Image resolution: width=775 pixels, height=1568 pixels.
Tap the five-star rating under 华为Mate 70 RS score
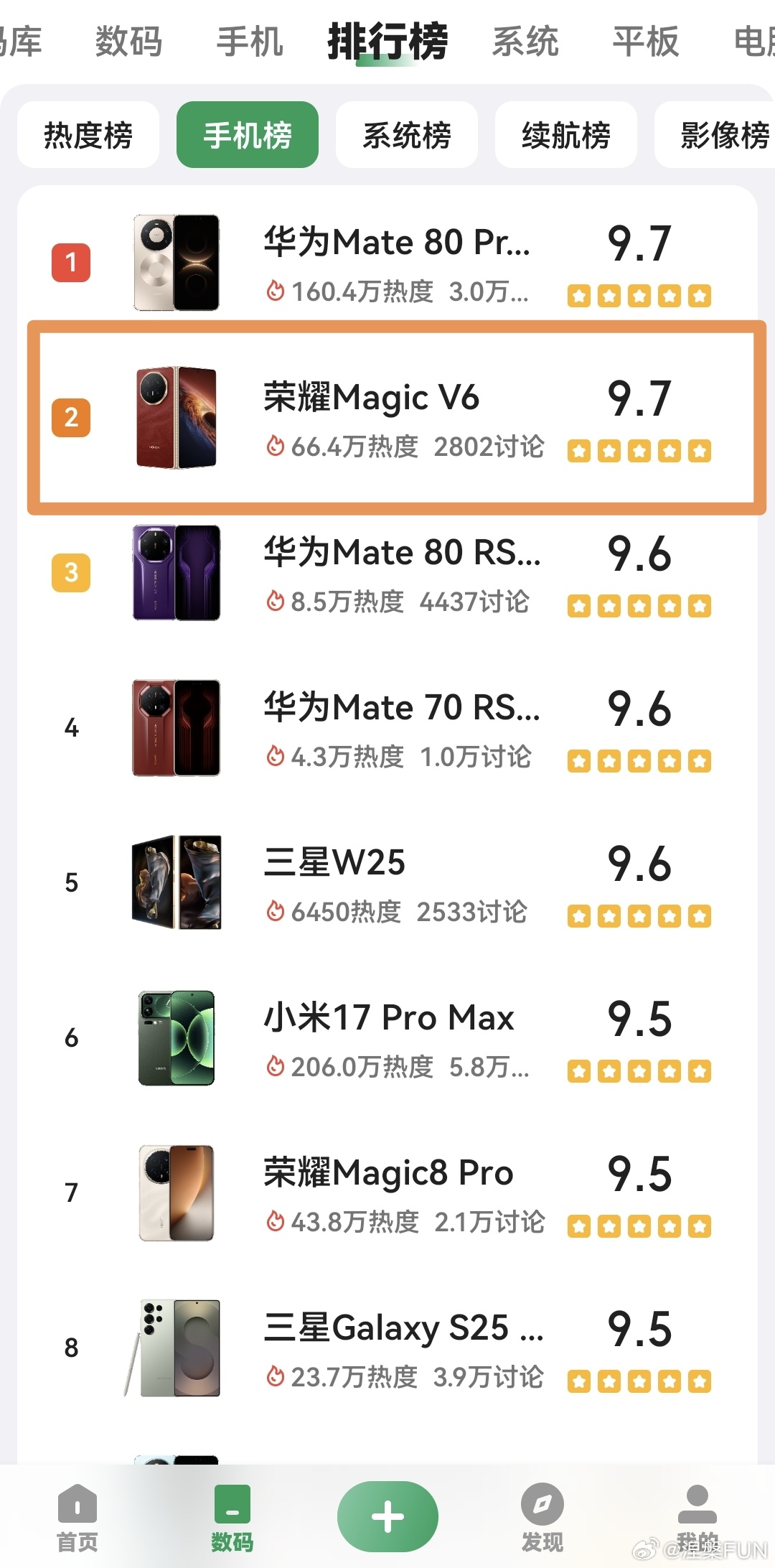[x=638, y=759]
